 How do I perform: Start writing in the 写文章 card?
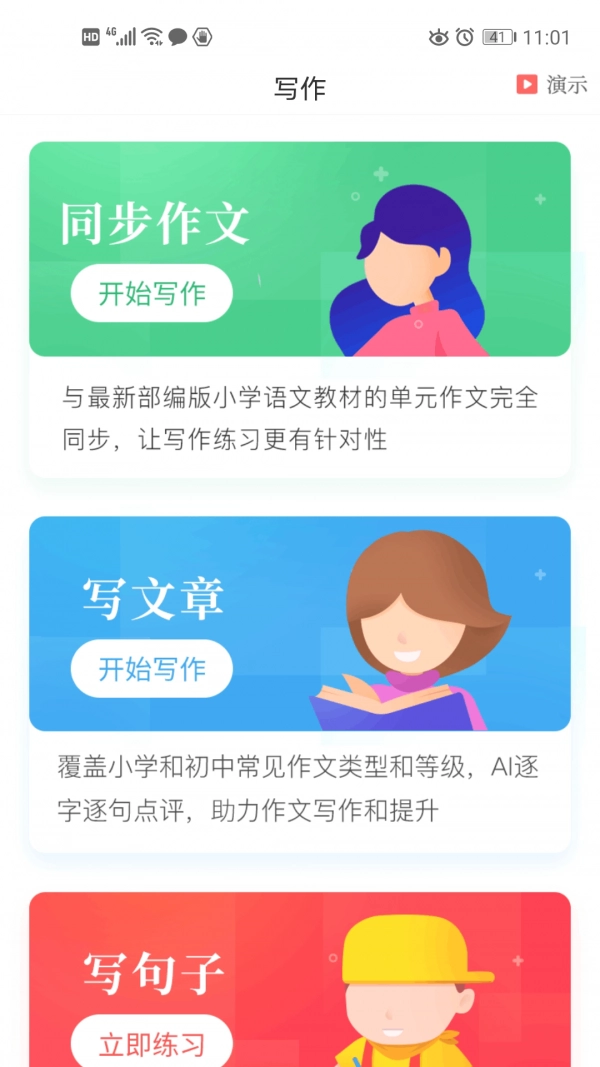[x=152, y=668]
